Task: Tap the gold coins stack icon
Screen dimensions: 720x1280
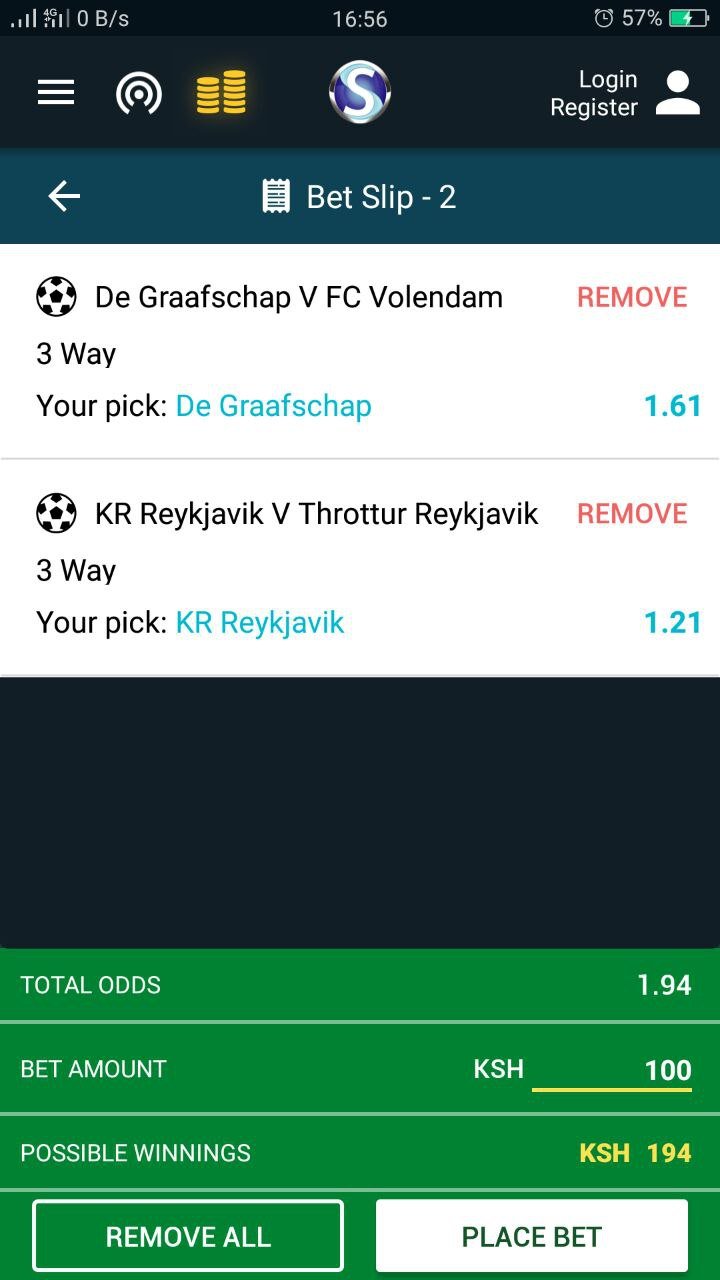Action: (221, 92)
